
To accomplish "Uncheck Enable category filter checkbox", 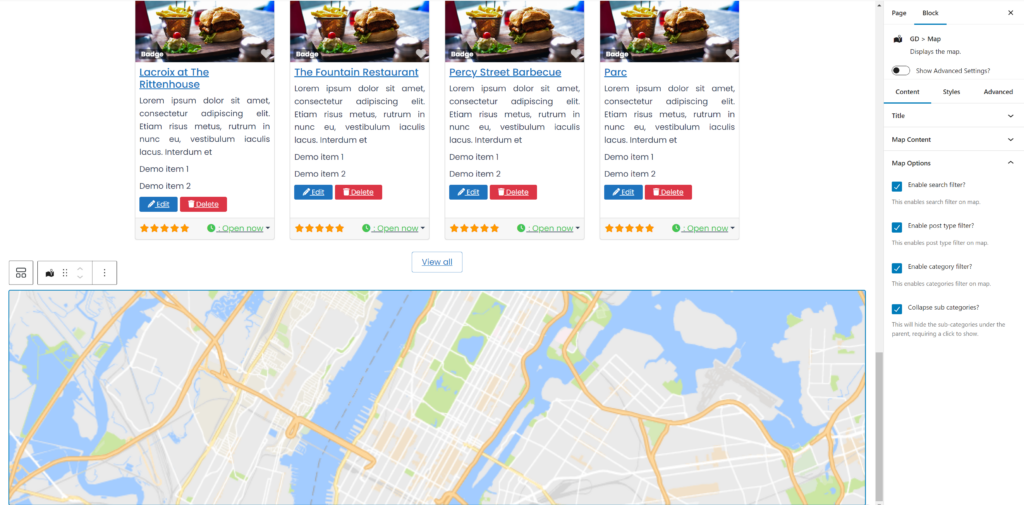I will [897, 268].
